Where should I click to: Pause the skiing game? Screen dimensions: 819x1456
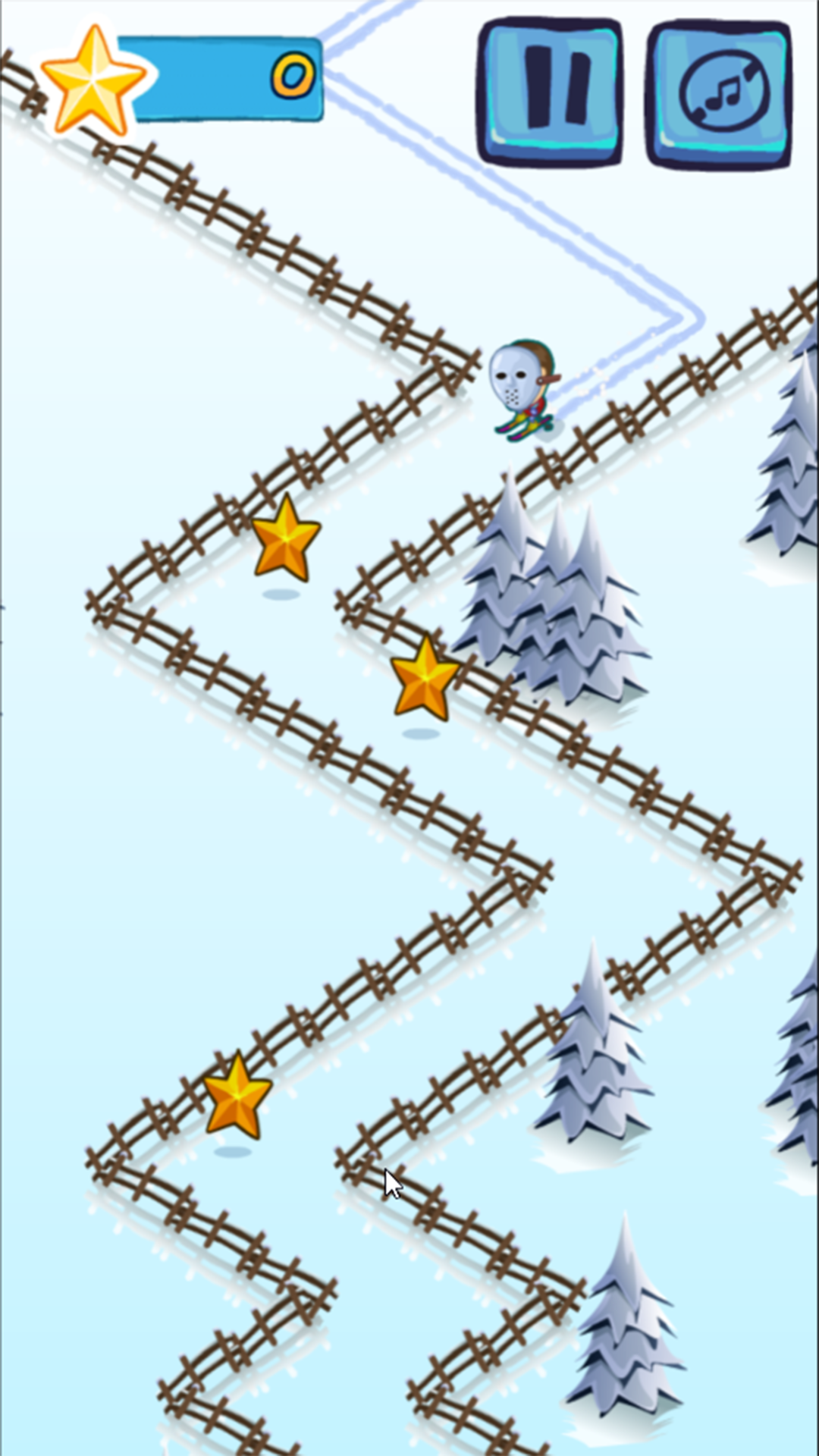click(550, 91)
